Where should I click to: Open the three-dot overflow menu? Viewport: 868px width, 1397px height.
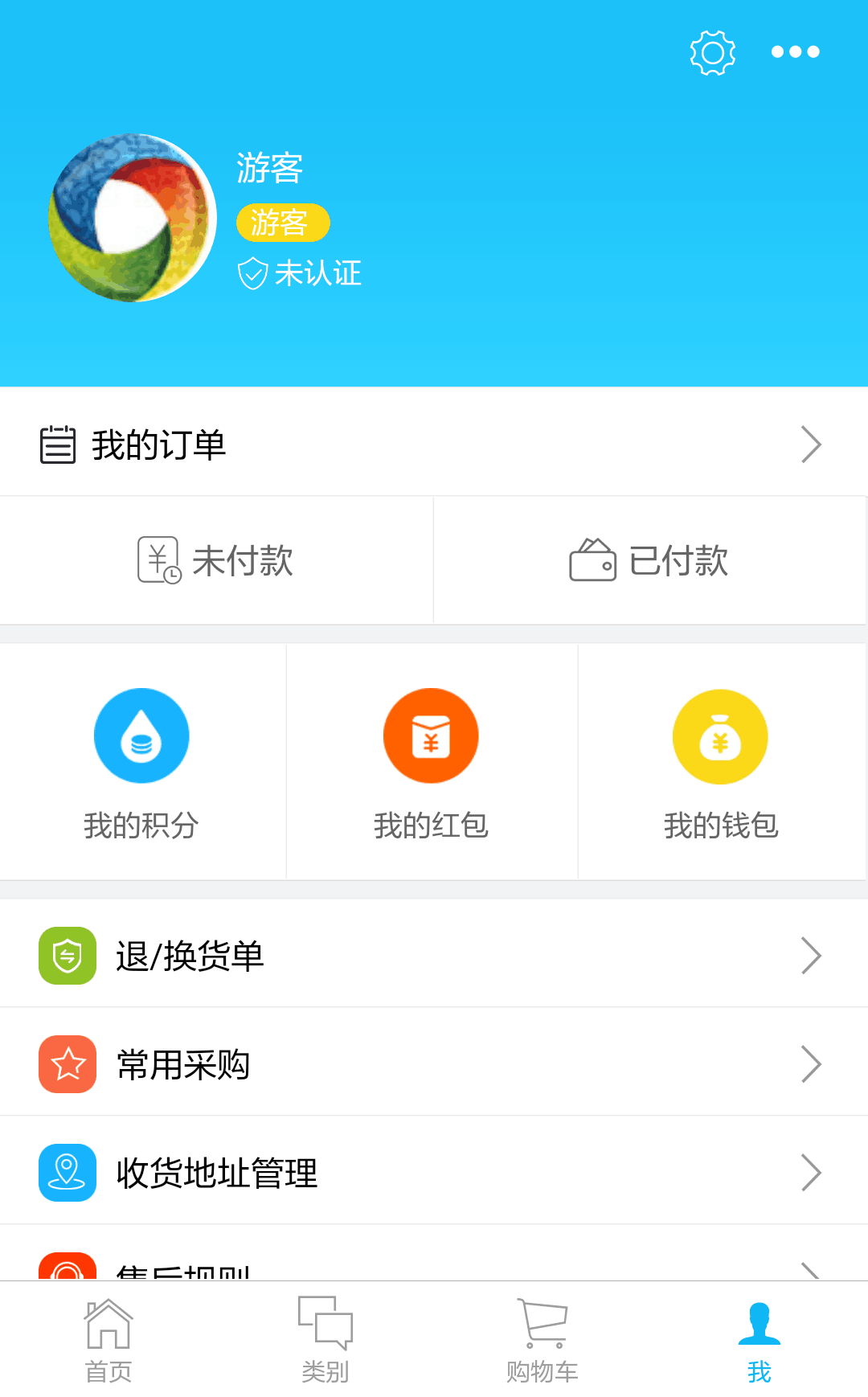coord(795,52)
